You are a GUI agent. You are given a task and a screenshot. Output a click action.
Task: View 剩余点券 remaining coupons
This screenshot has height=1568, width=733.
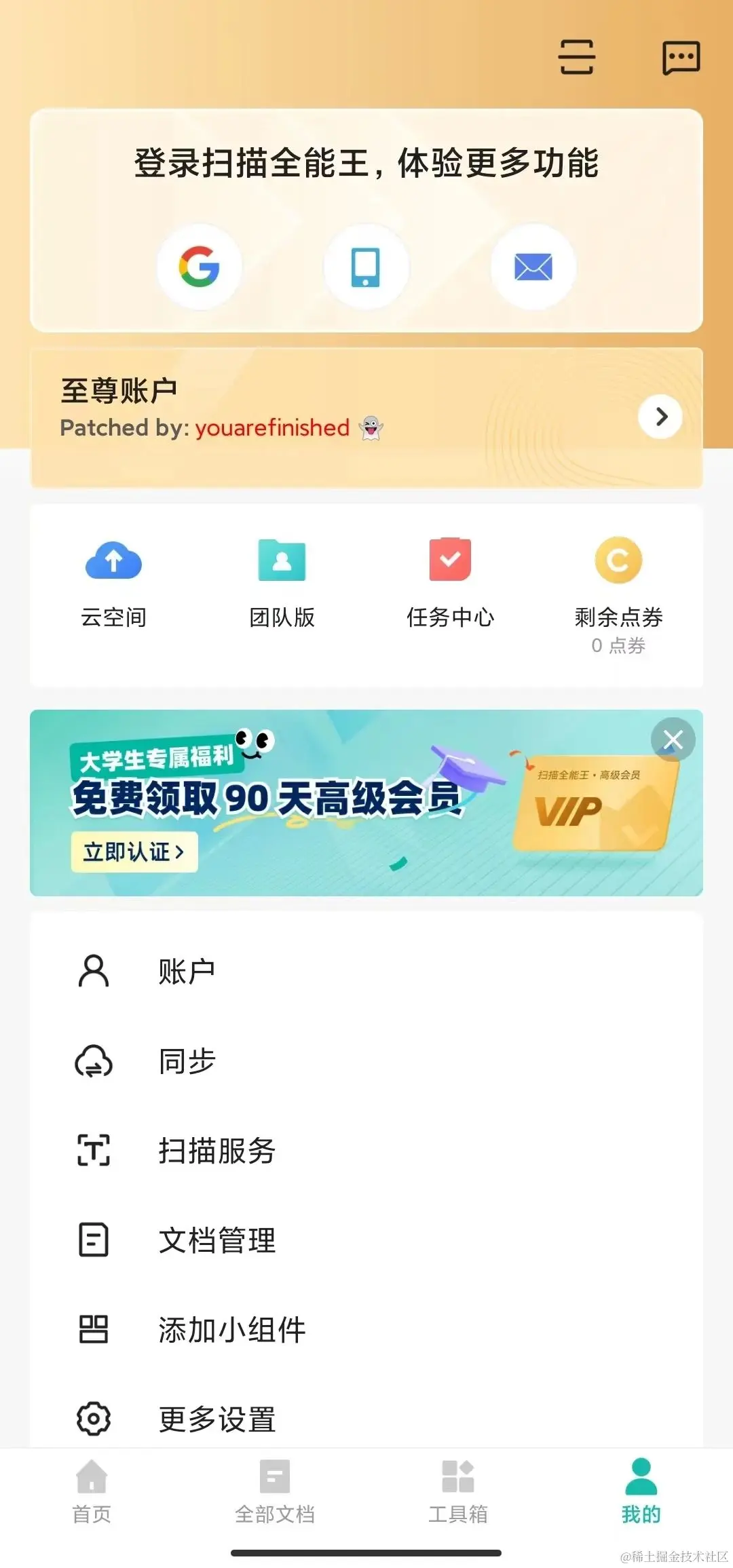[618, 590]
